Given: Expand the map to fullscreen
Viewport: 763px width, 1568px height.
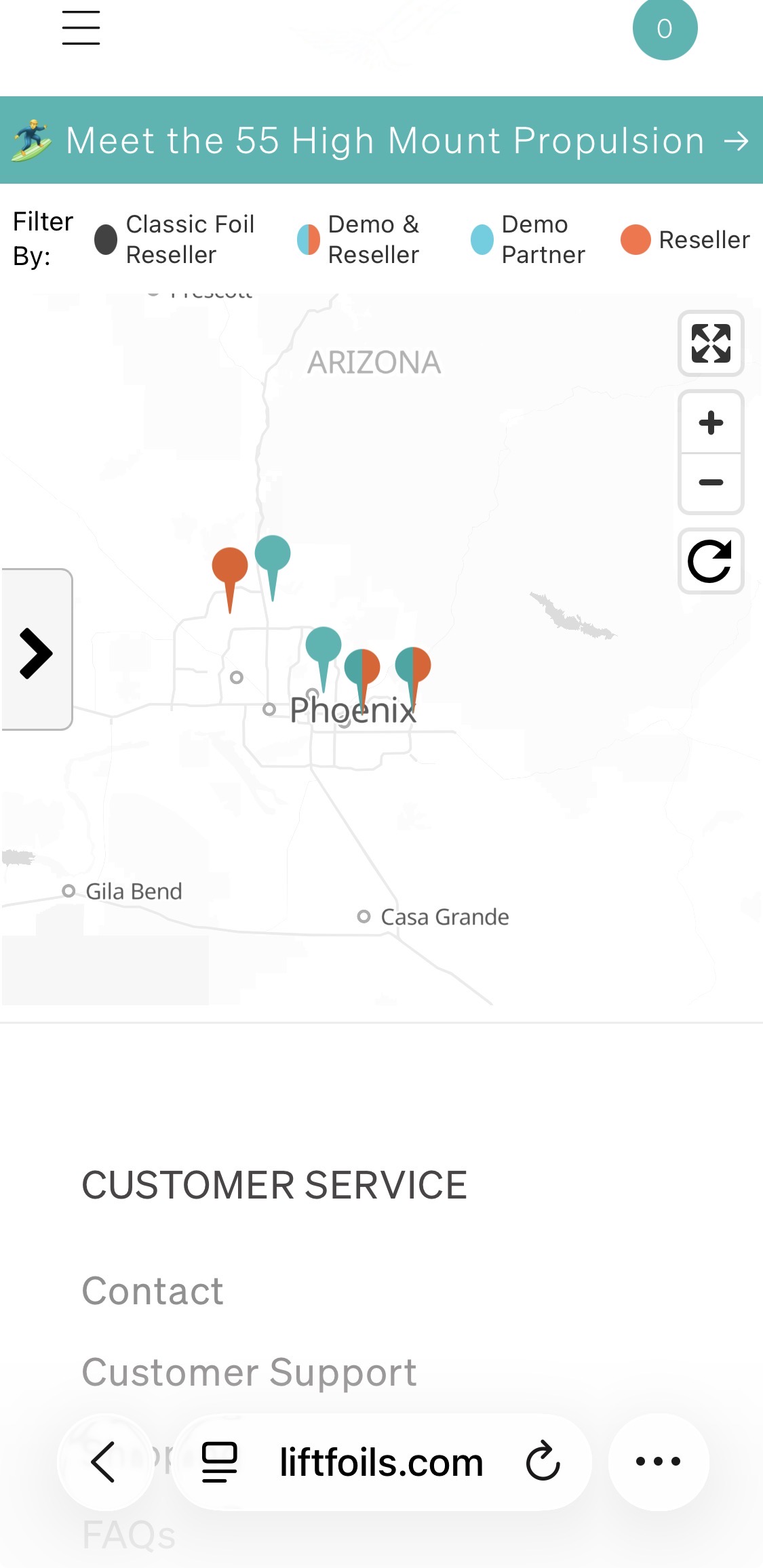Looking at the screenshot, I should 710,343.
